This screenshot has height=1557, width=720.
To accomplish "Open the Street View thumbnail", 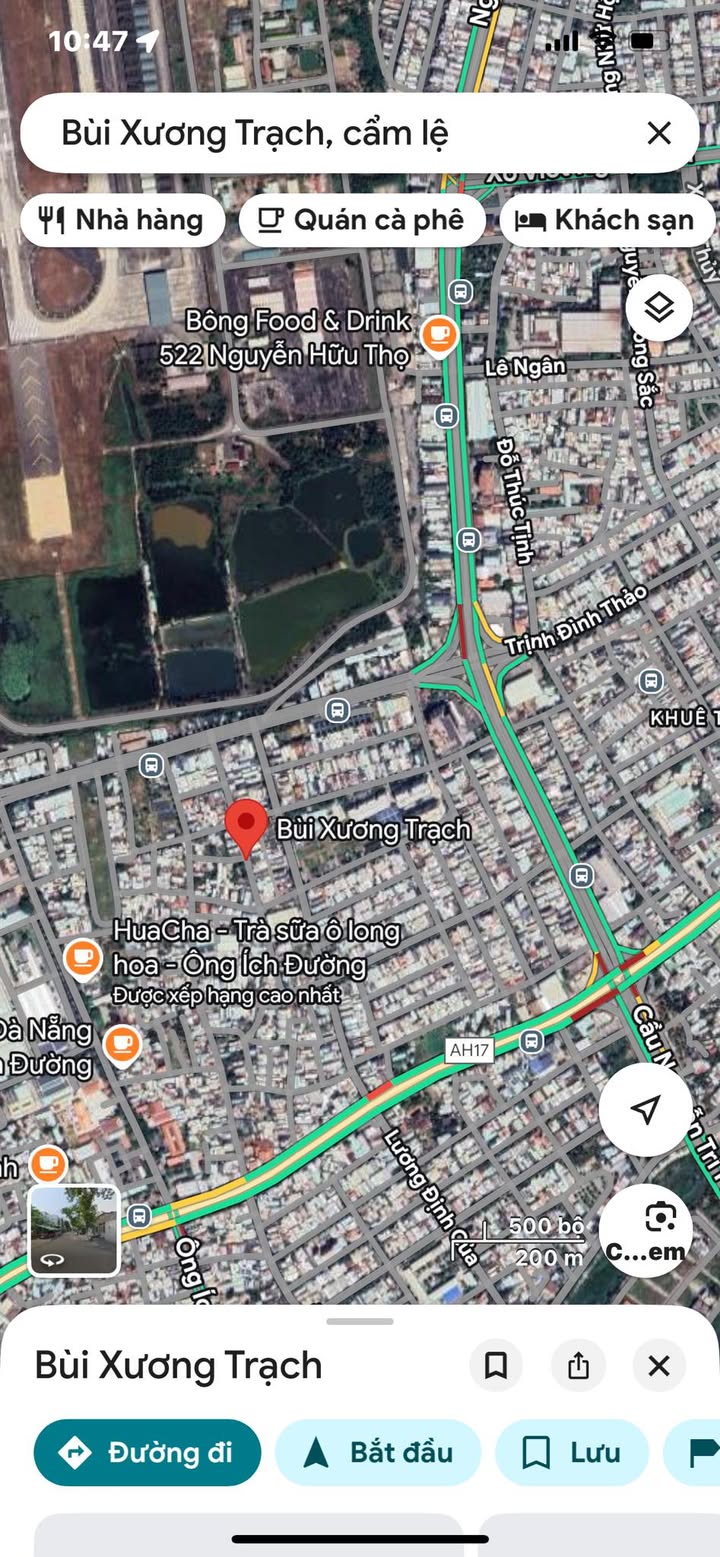I will [x=74, y=1230].
